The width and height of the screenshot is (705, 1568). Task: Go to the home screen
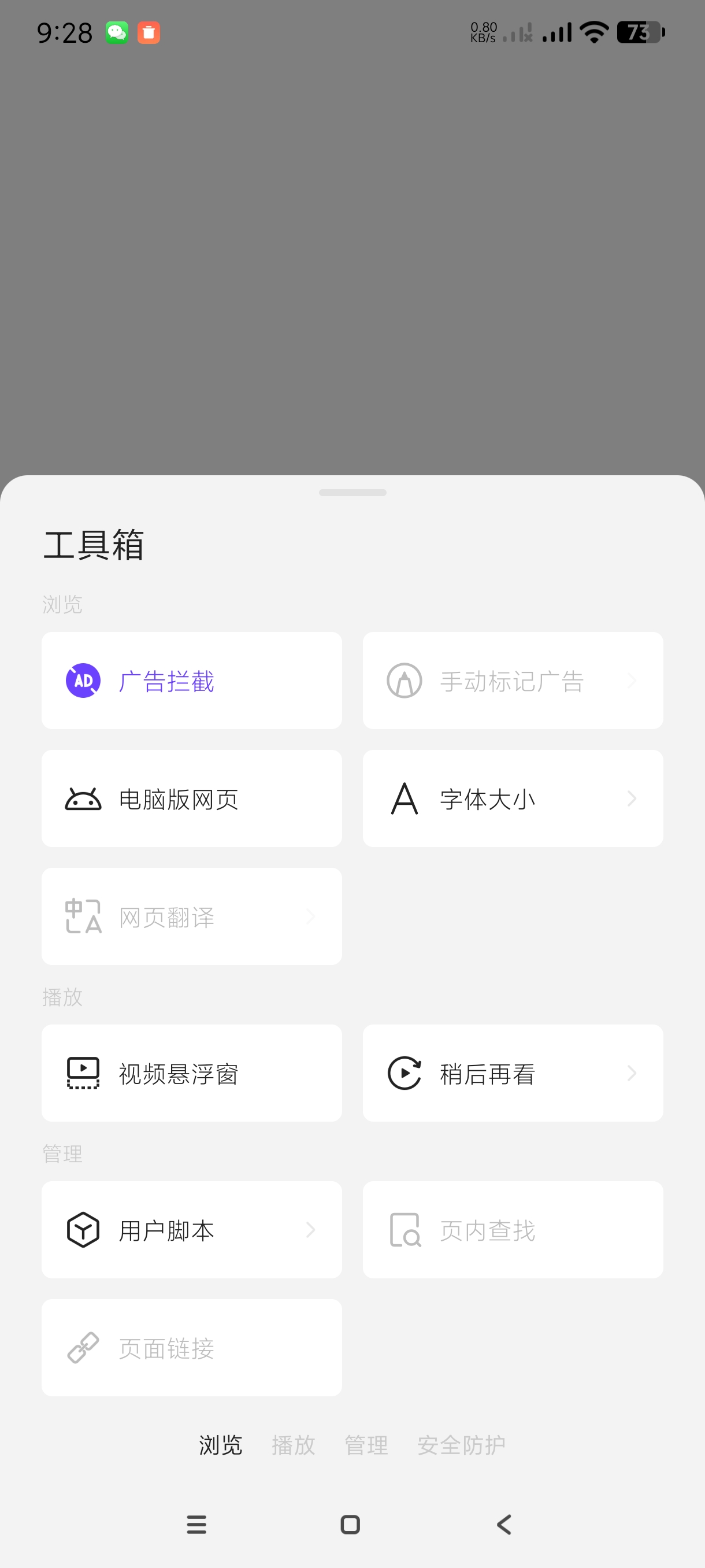350,1524
